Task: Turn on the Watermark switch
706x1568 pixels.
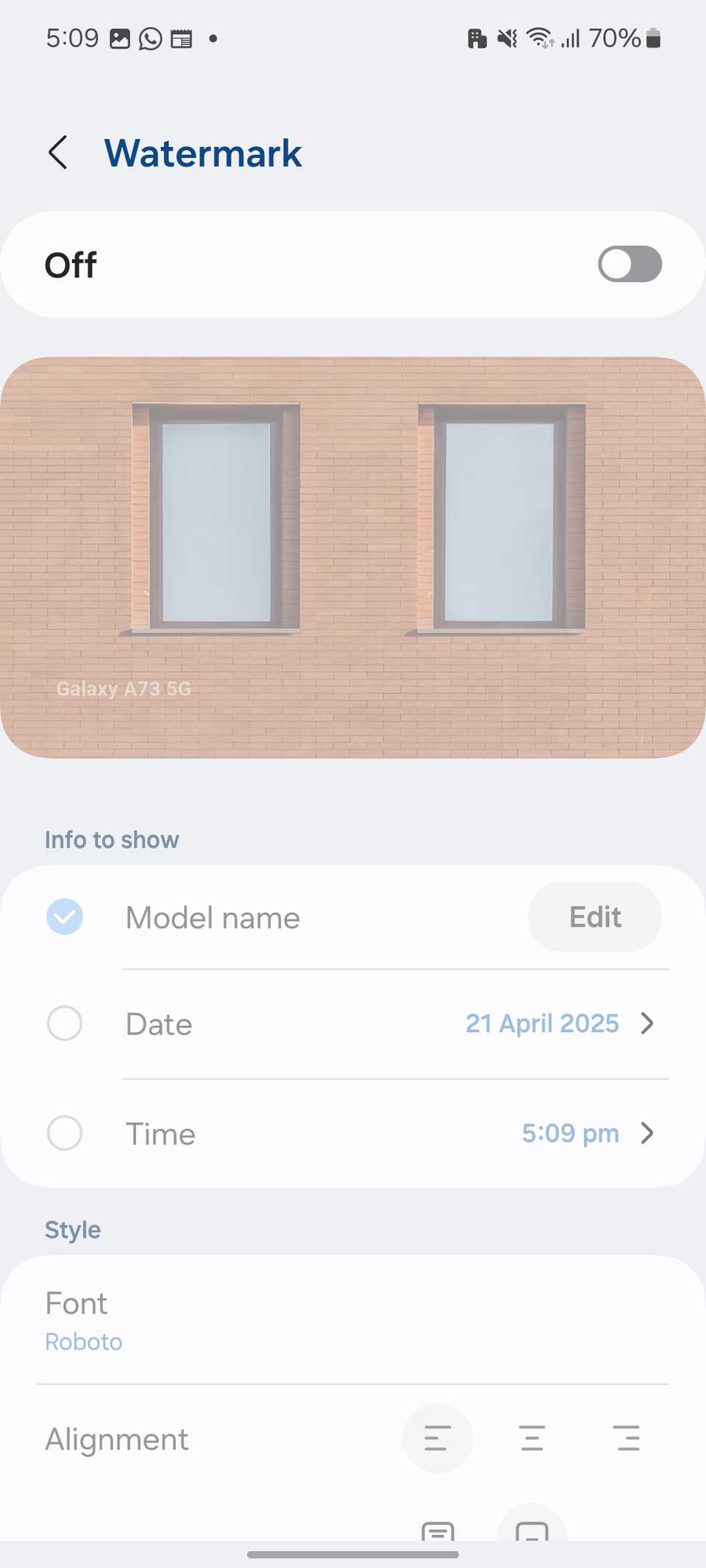Action: 630,265
